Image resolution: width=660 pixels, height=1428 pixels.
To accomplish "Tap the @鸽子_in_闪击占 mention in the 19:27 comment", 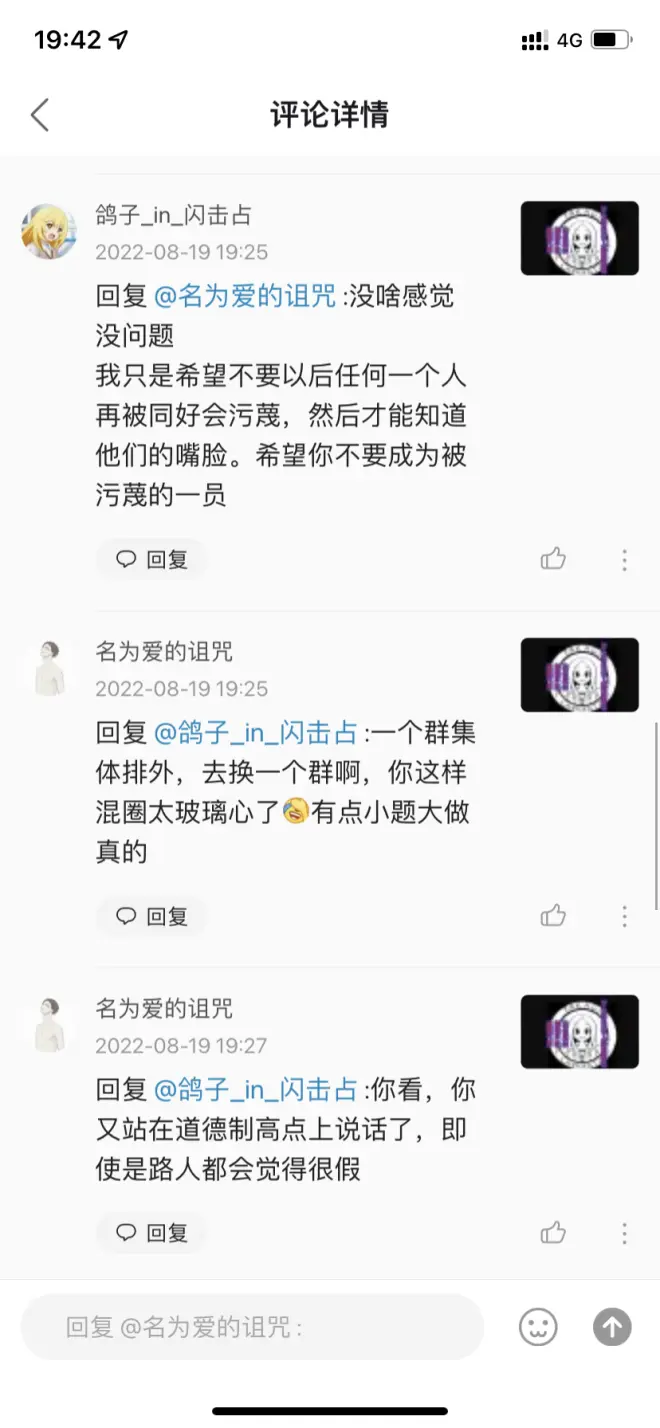I will 255,1088.
